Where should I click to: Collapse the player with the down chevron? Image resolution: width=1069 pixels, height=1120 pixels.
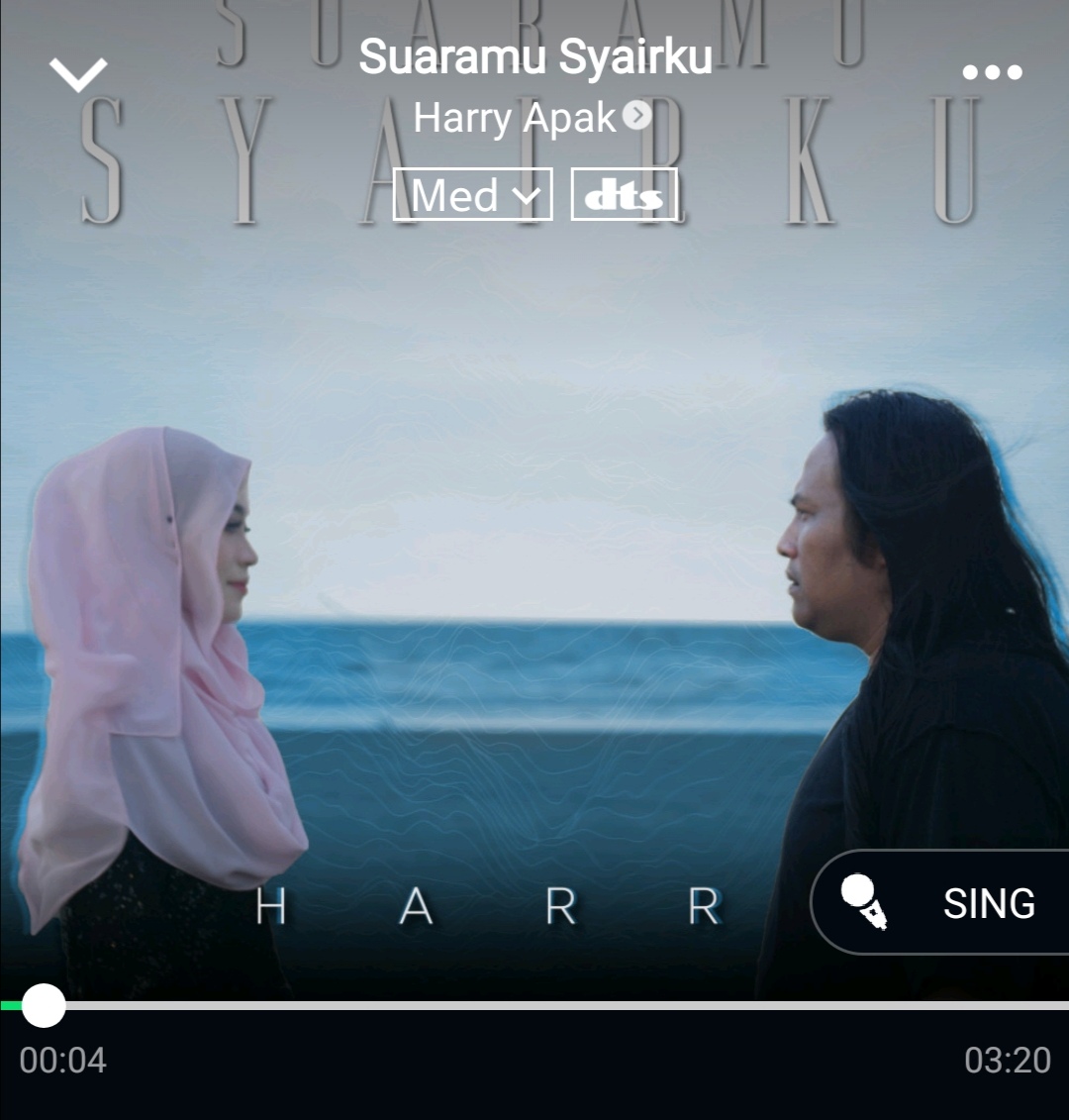tap(78, 73)
